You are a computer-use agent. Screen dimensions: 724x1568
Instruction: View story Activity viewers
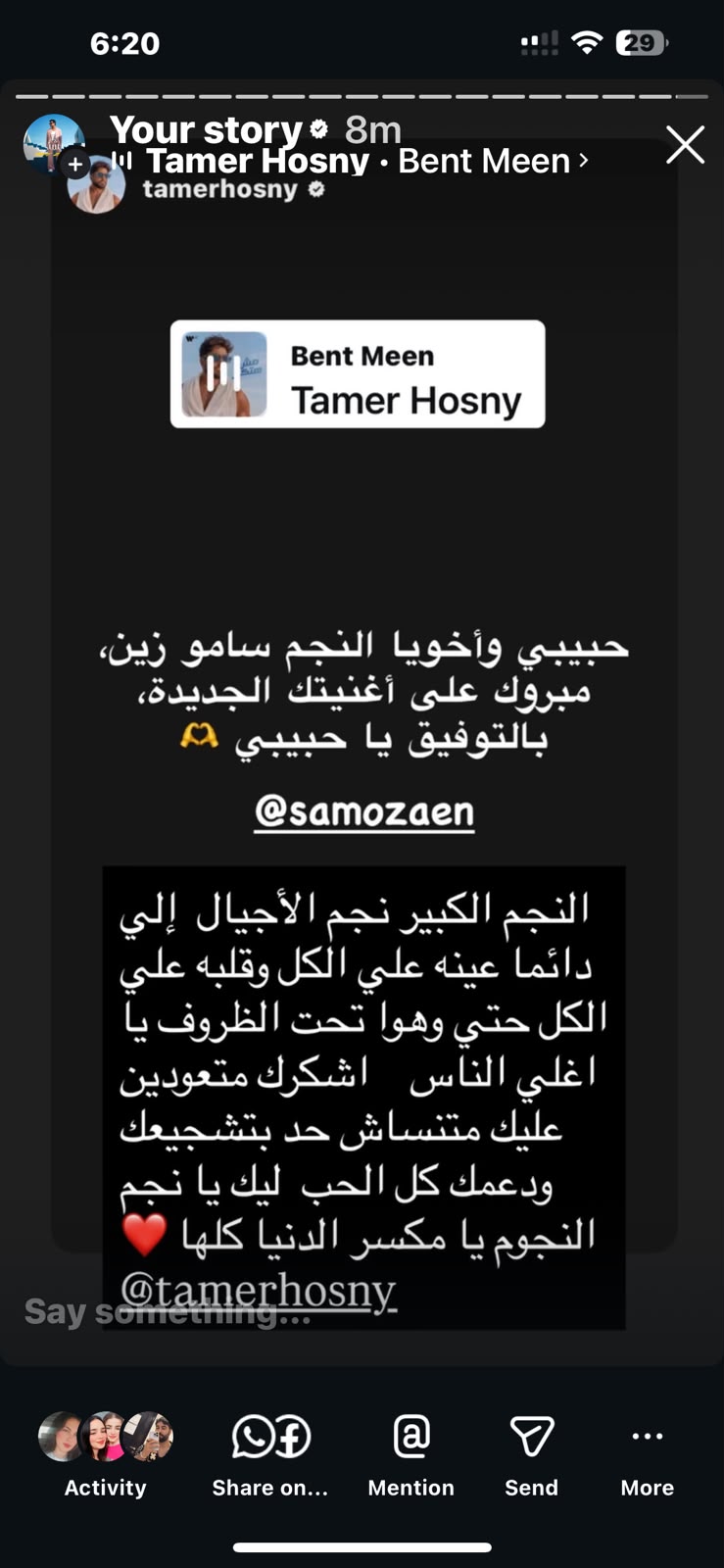click(106, 1456)
